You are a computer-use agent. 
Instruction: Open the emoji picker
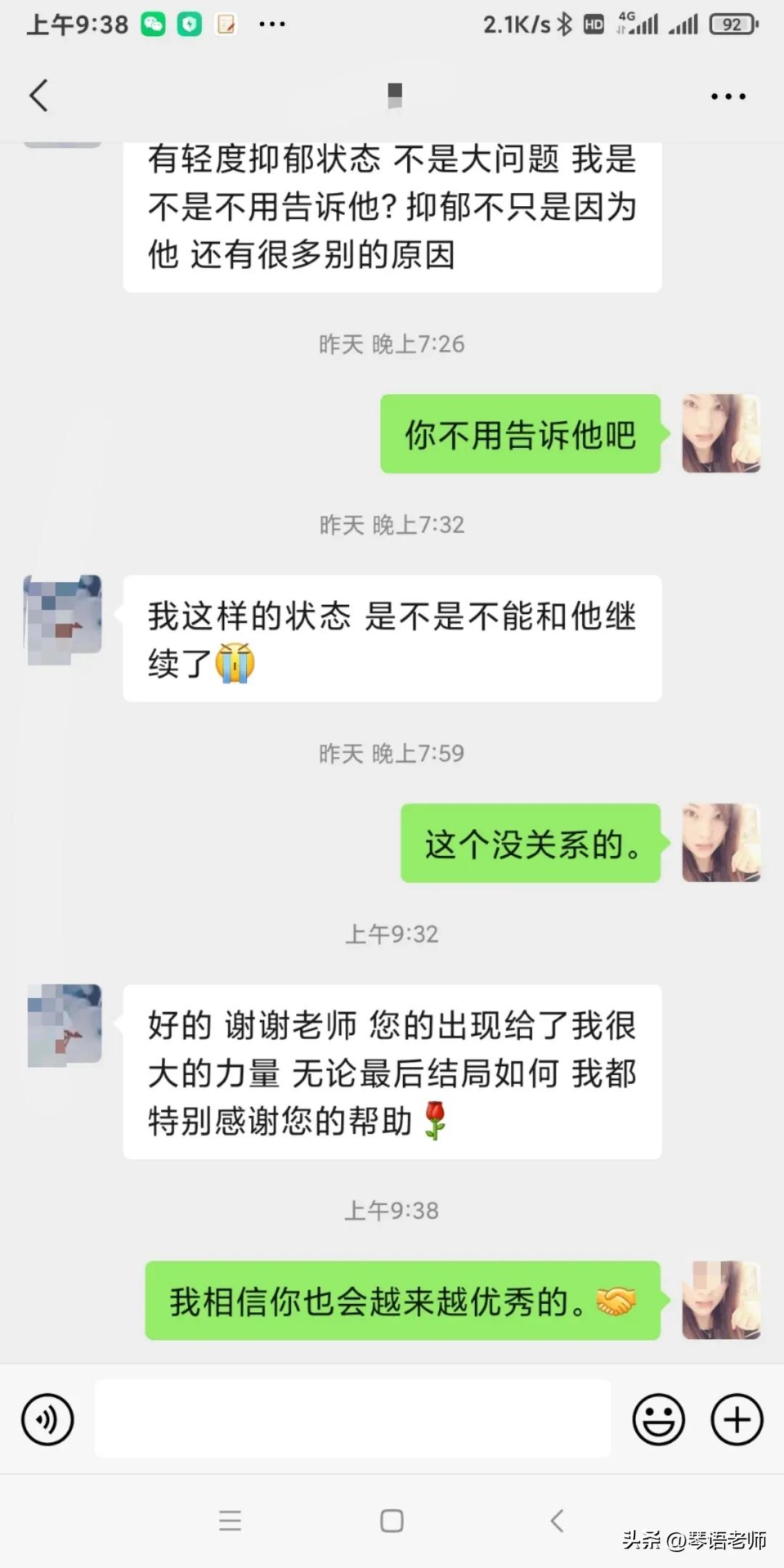(658, 1419)
